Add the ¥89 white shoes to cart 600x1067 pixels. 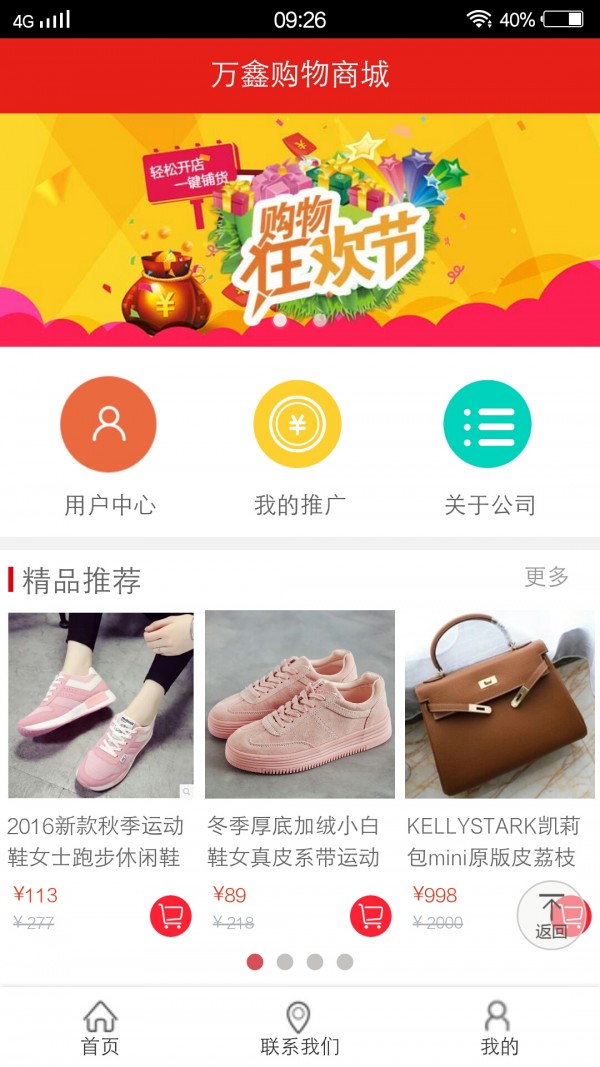pos(370,916)
